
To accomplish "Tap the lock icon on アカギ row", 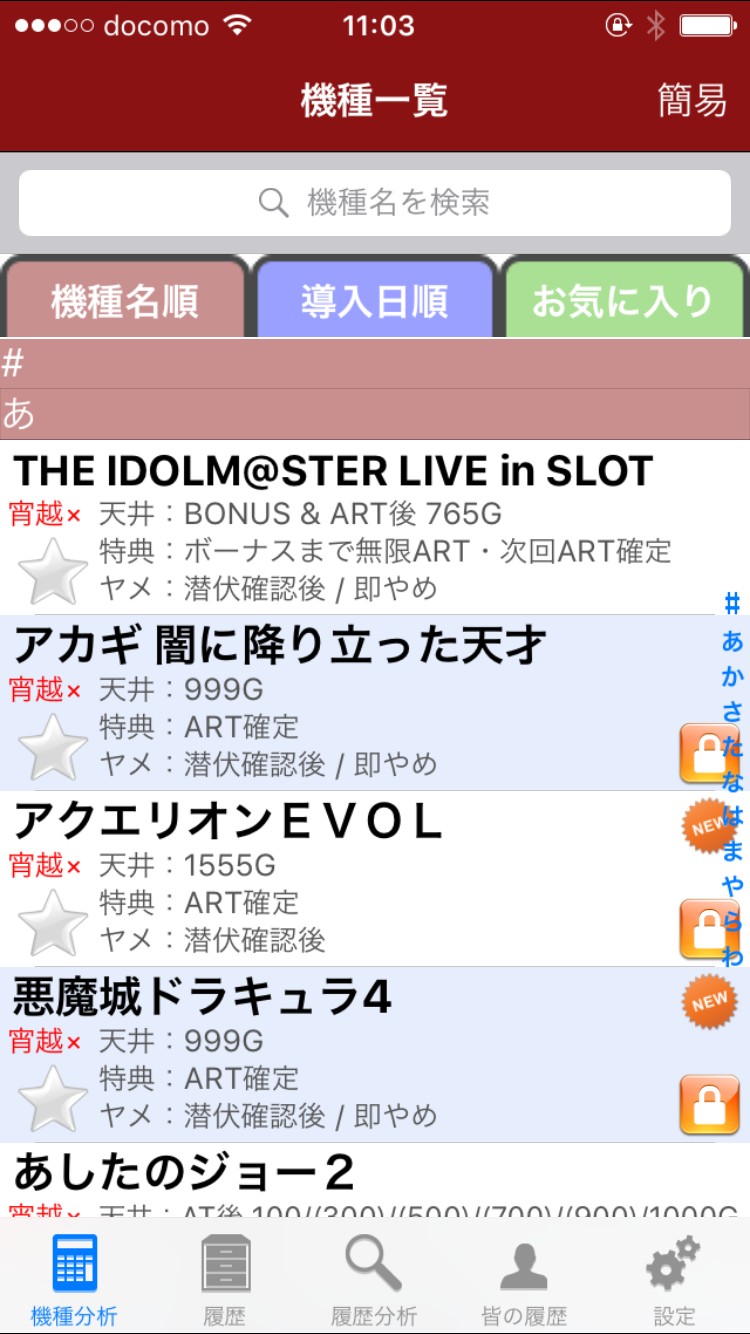I will click(x=709, y=753).
